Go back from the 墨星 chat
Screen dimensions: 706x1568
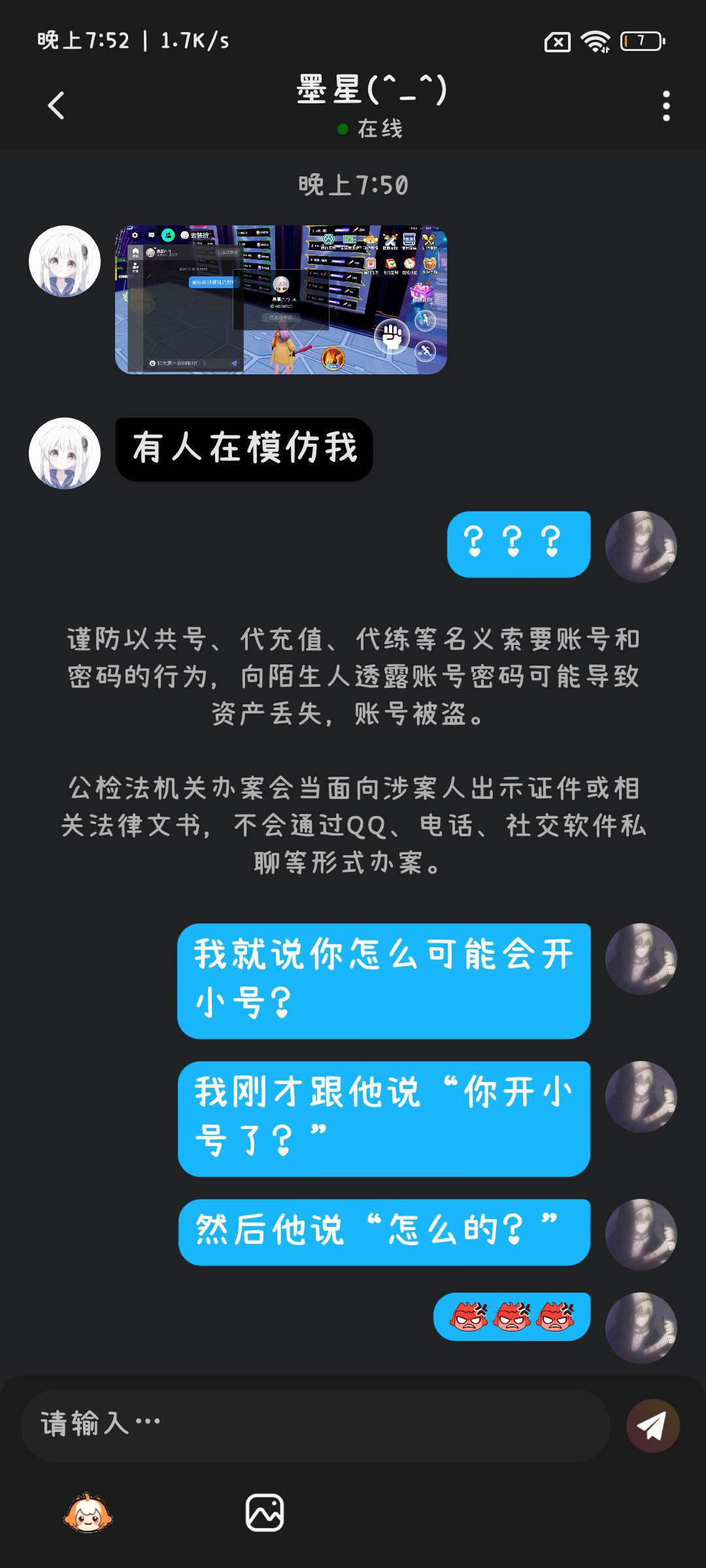click(56, 105)
